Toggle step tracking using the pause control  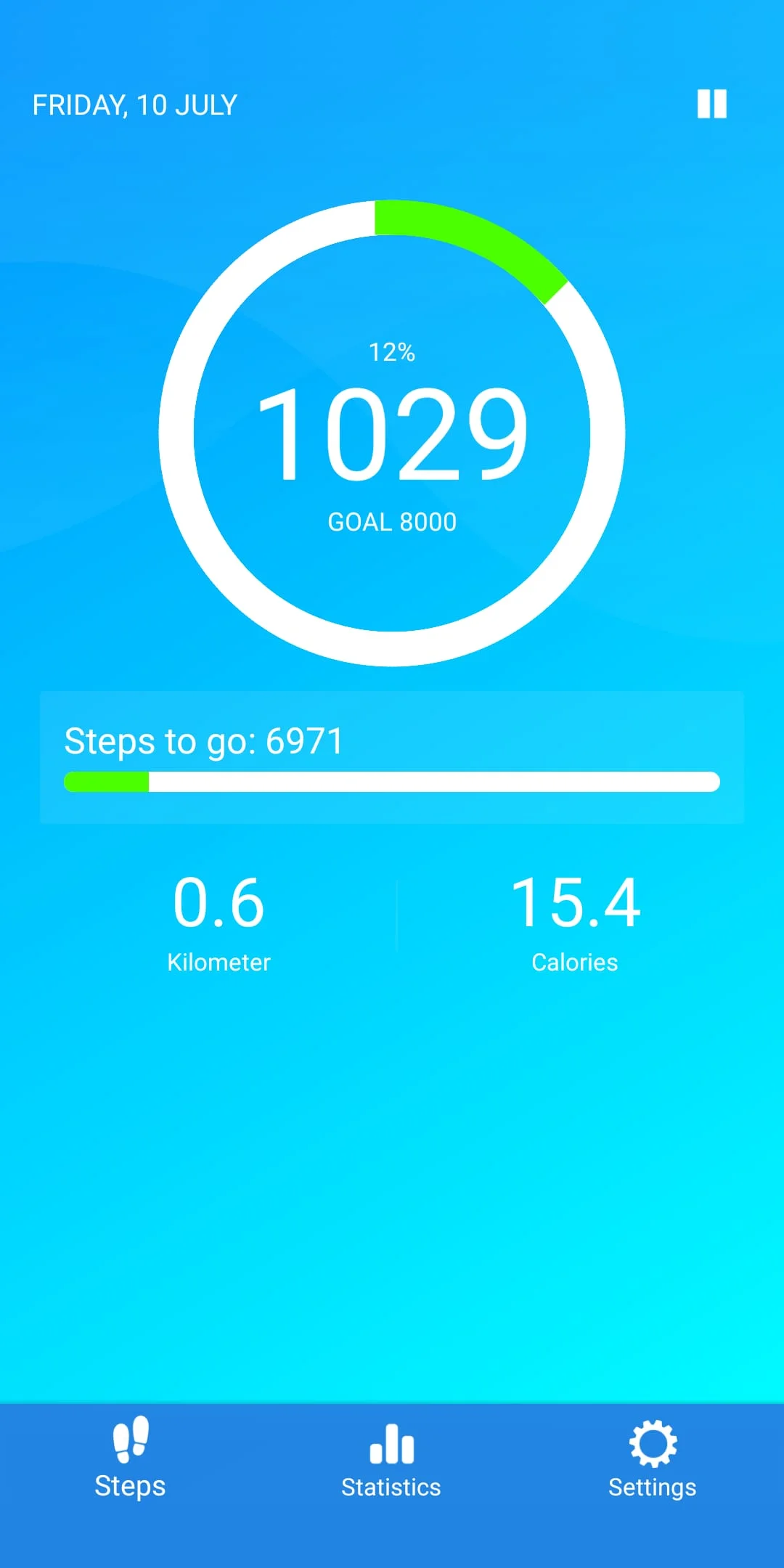(x=712, y=105)
